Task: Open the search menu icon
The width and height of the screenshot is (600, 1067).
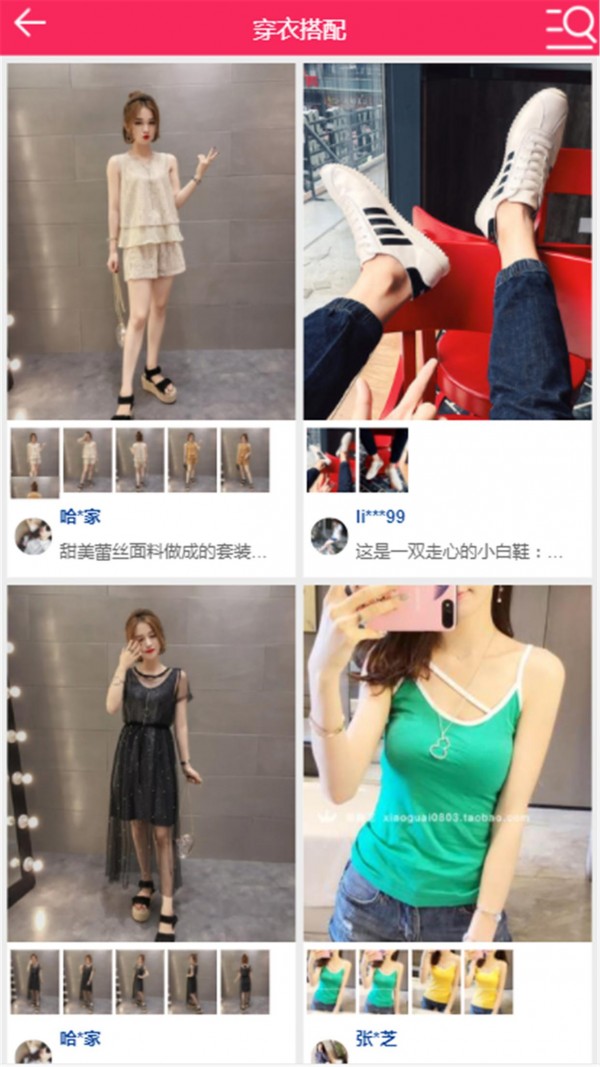Action: coord(570,27)
